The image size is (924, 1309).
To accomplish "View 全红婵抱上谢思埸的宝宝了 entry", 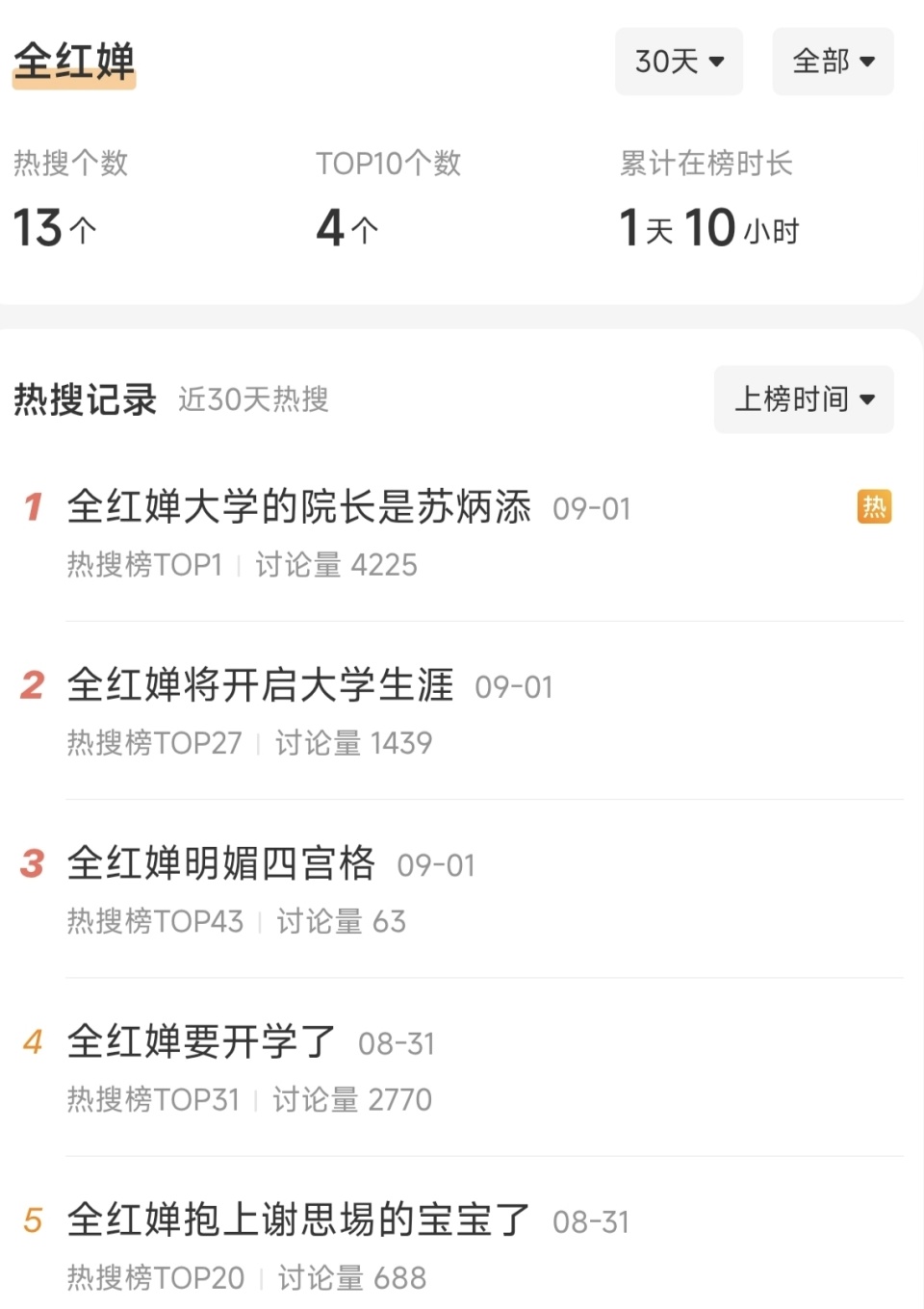I will click(298, 1219).
